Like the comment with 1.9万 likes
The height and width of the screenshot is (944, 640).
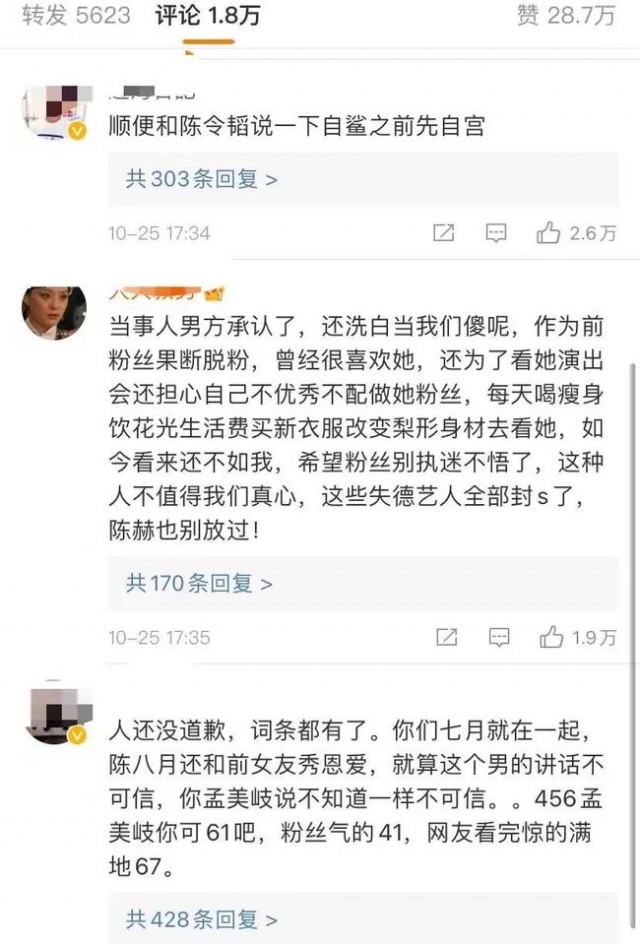click(x=578, y=637)
